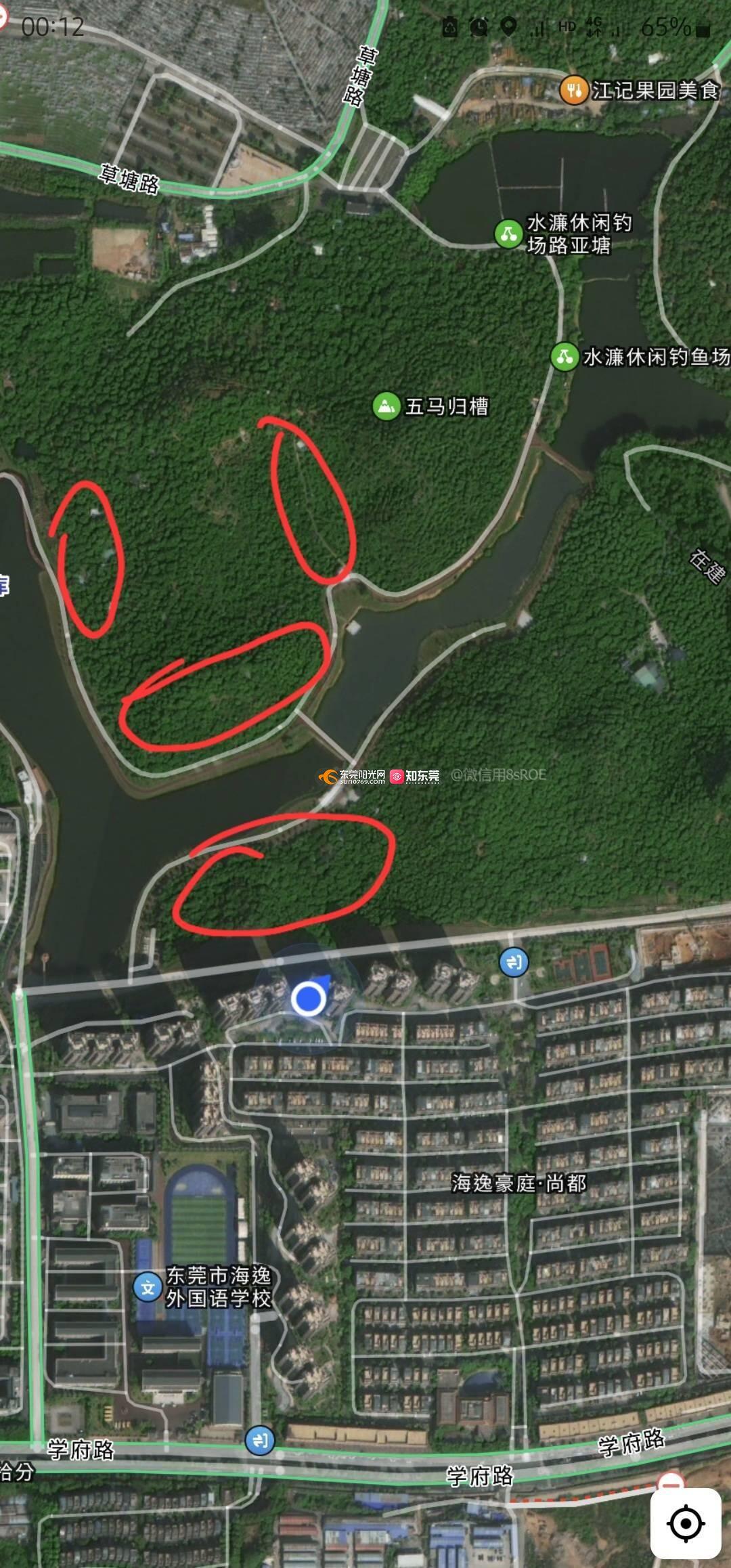Select the 东莞市海逸外国语学校 marker

148,1286
